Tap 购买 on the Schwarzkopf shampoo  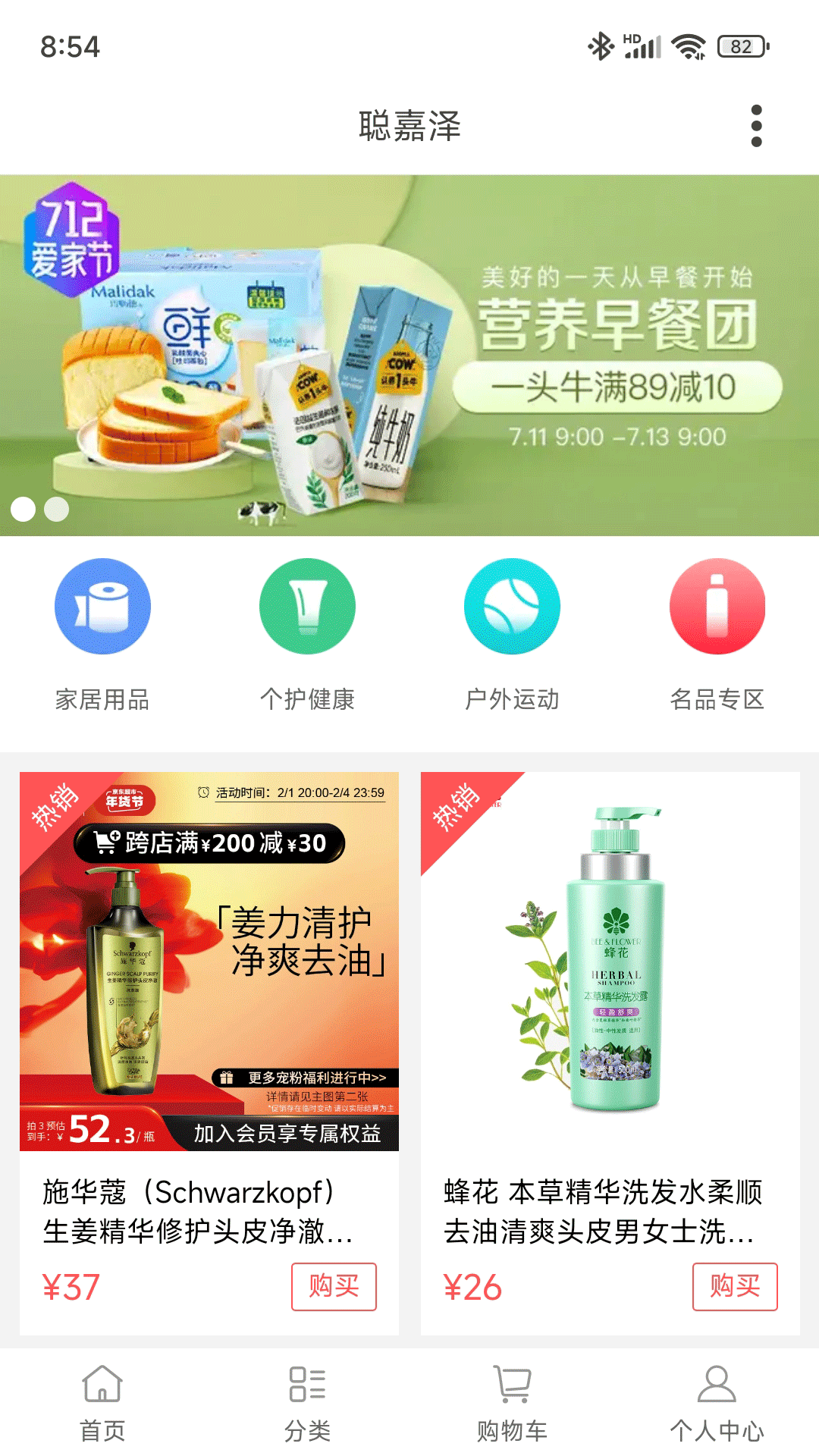tap(334, 1285)
